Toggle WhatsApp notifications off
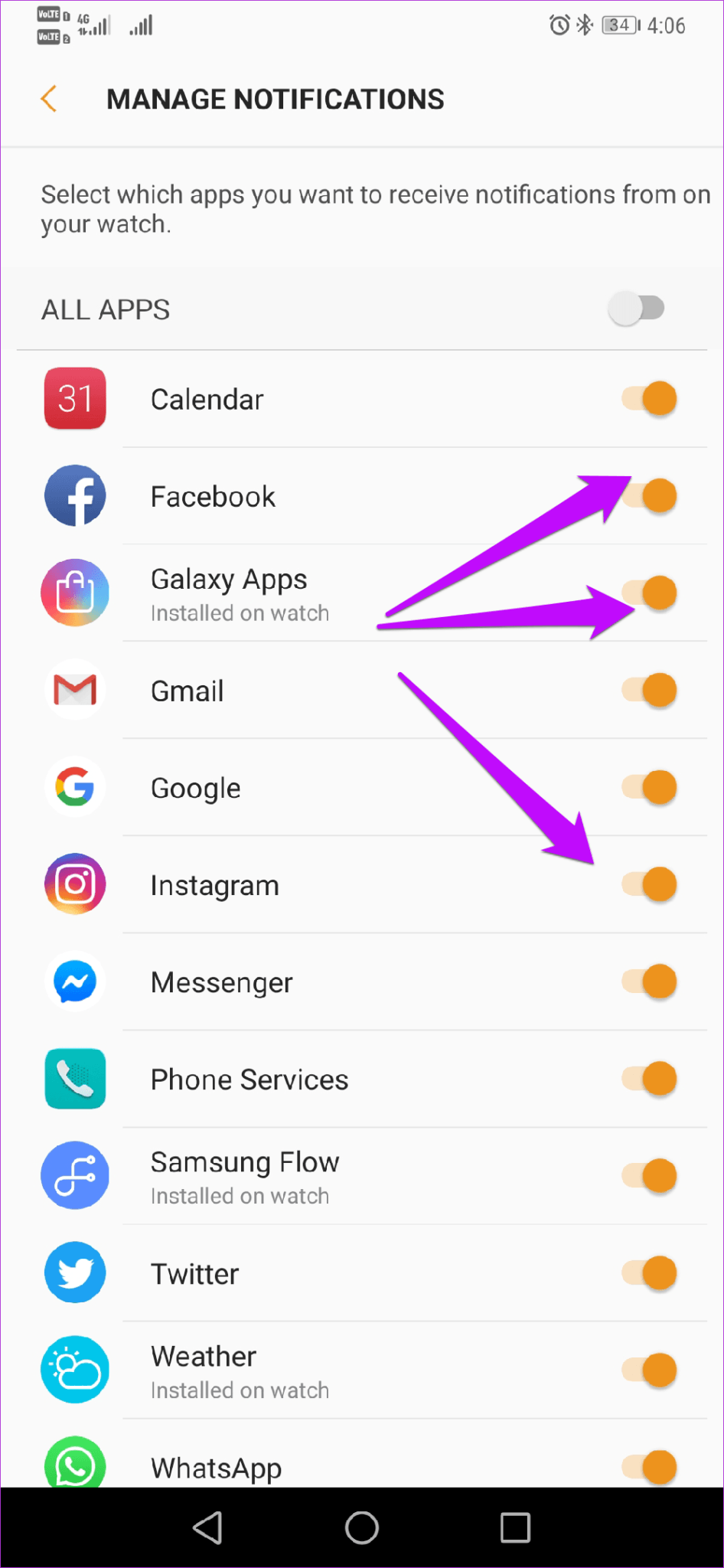Viewport: 724px width, 1568px height. coord(650,1467)
